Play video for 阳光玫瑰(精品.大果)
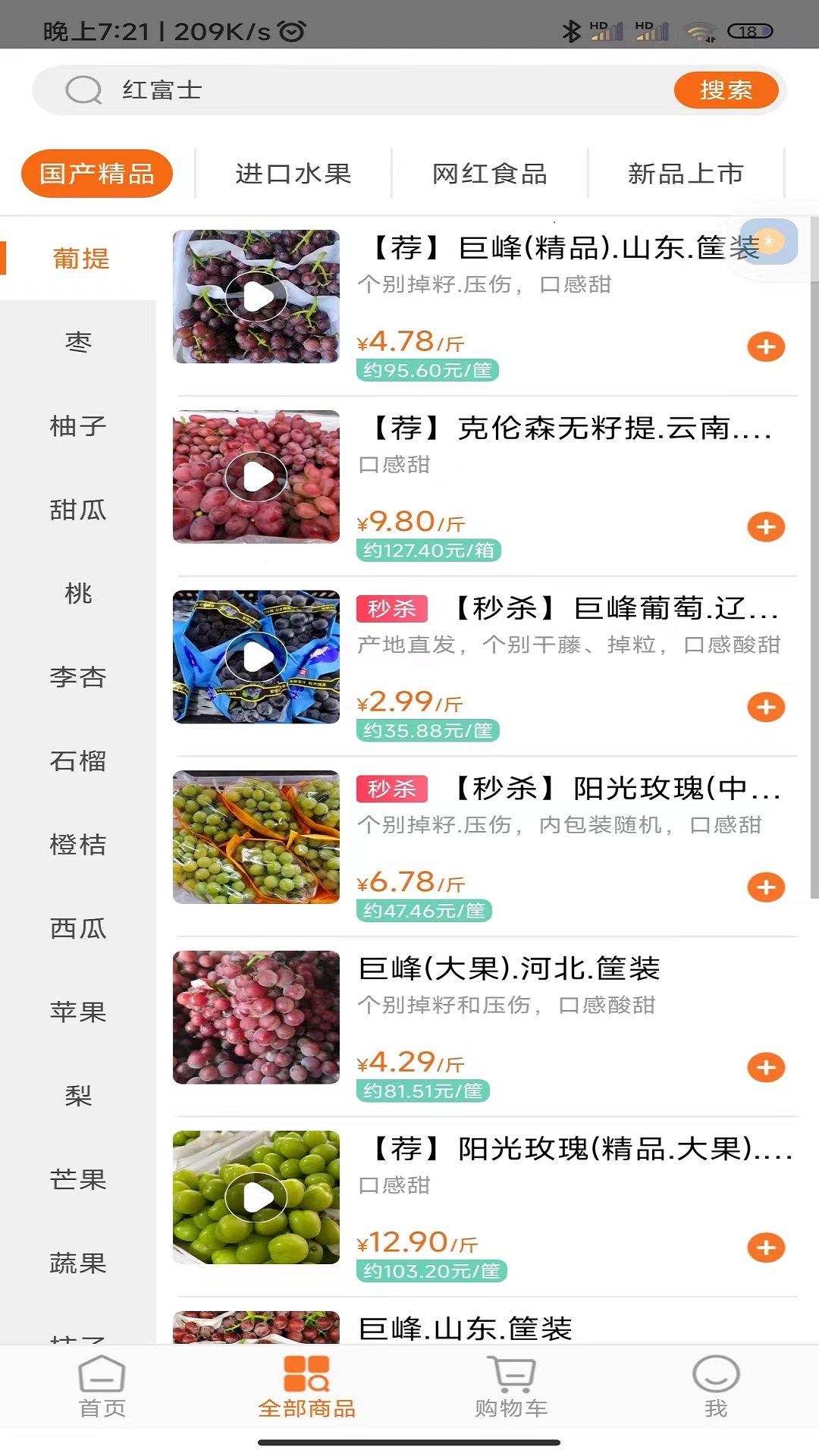819x1456 pixels. point(256,1197)
